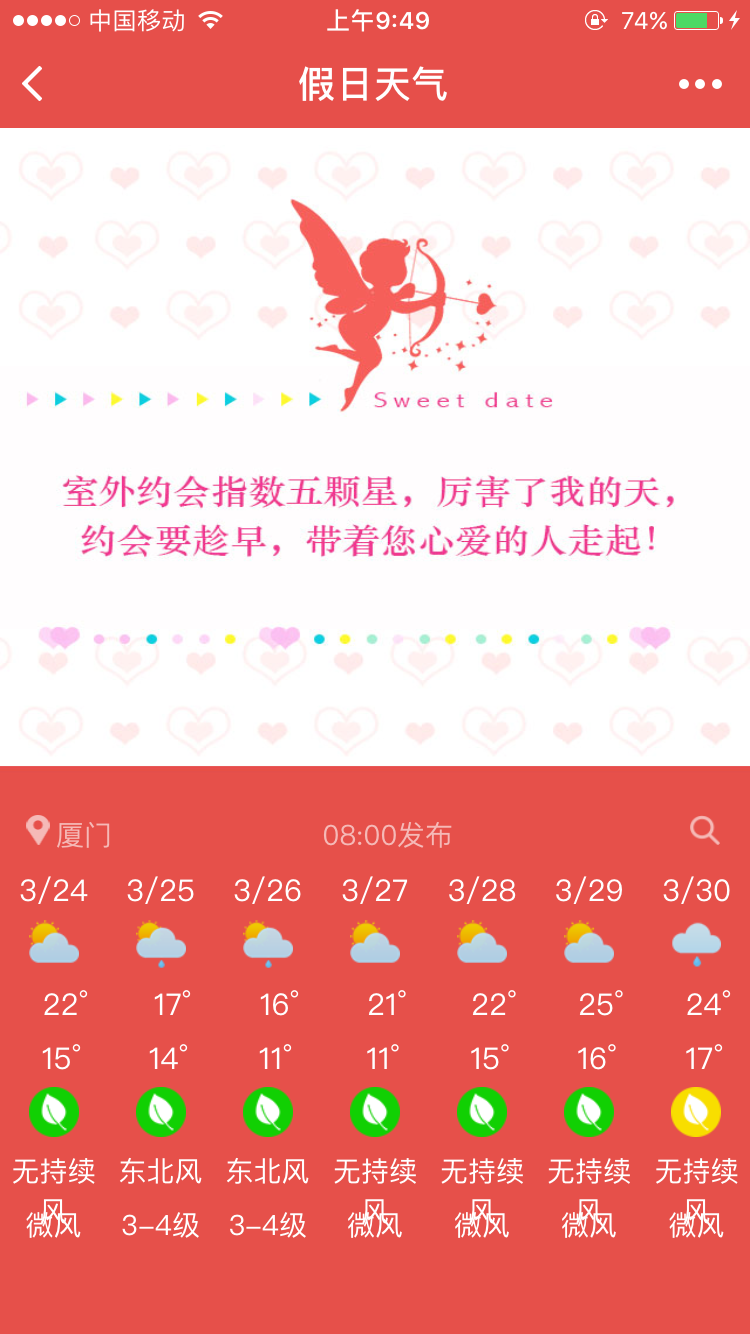The width and height of the screenshot is (750, 1334).
Task: Go back using the top-left arrow
Action: pos(33,84)
